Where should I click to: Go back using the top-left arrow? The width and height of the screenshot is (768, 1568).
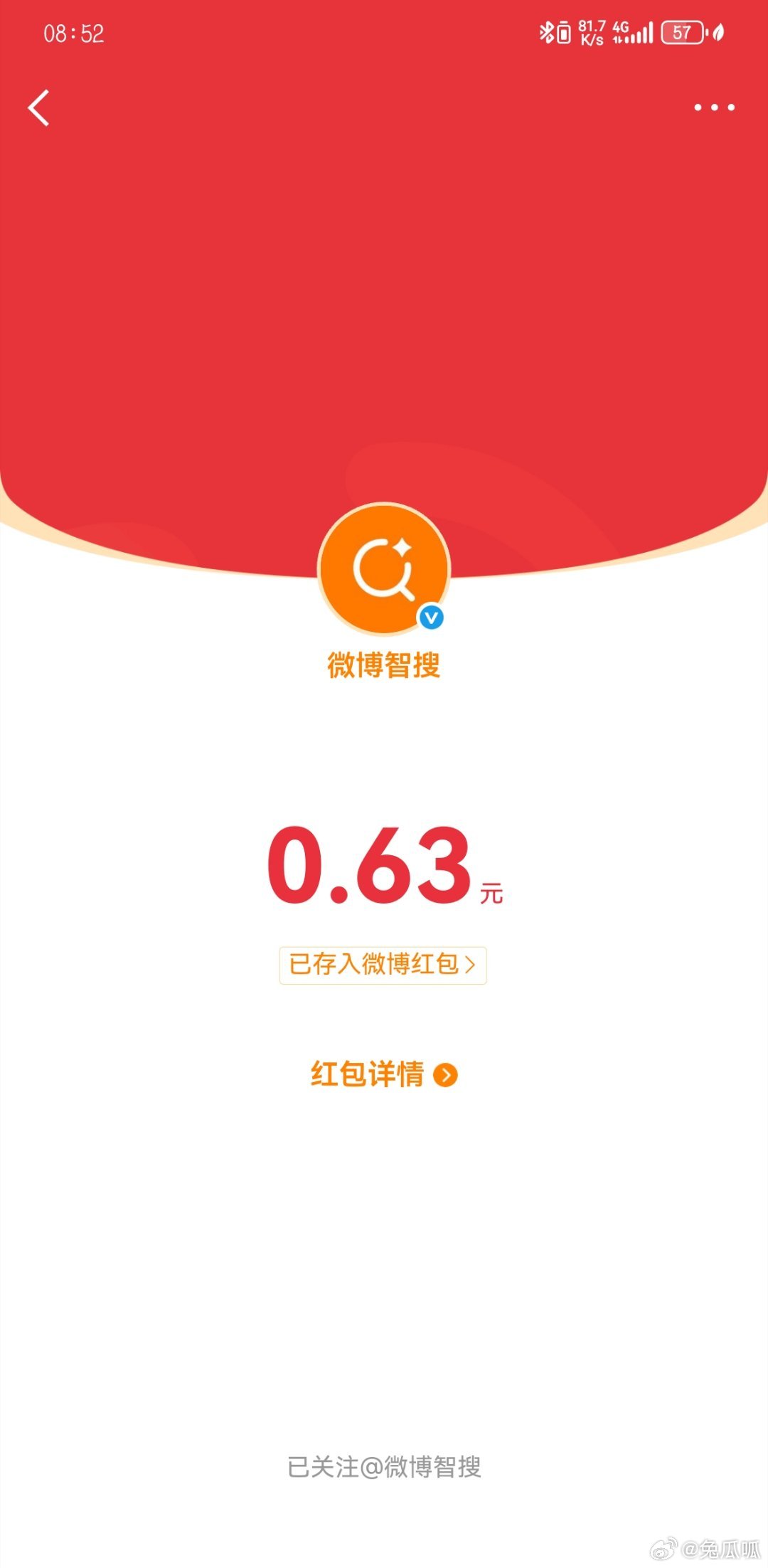[x=39, y=108]
